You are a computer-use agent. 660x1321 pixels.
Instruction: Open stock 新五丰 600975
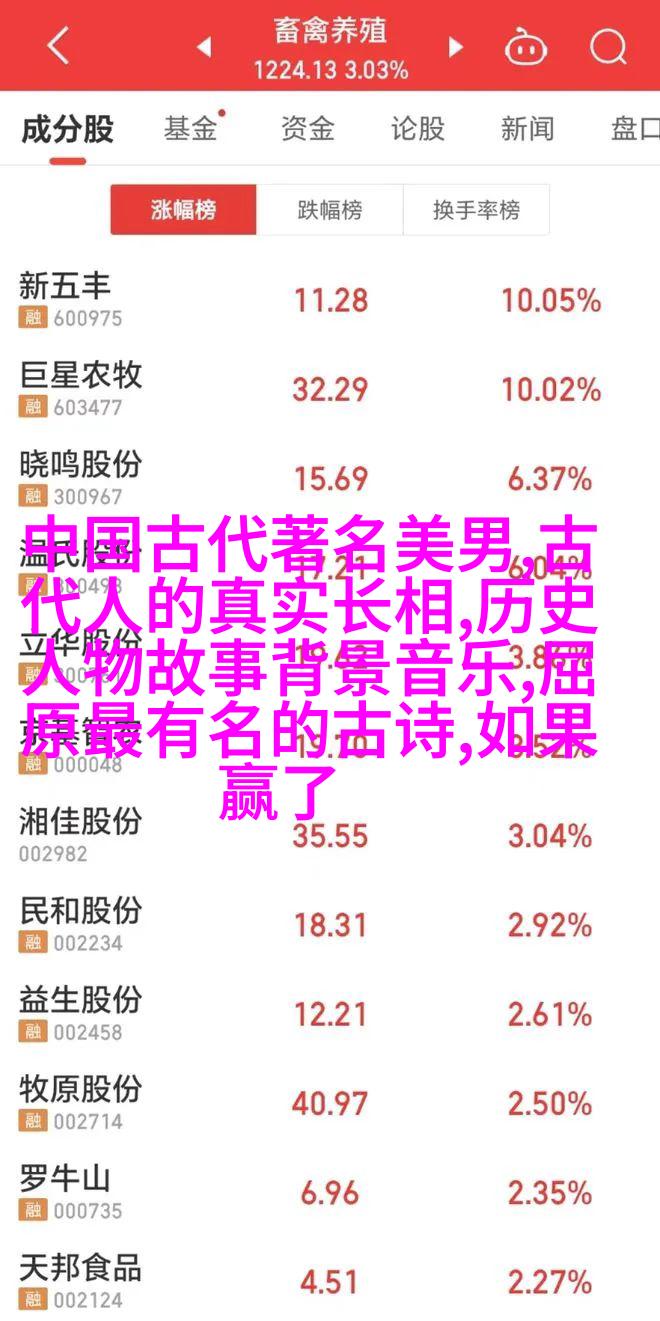tap(330, 300)
